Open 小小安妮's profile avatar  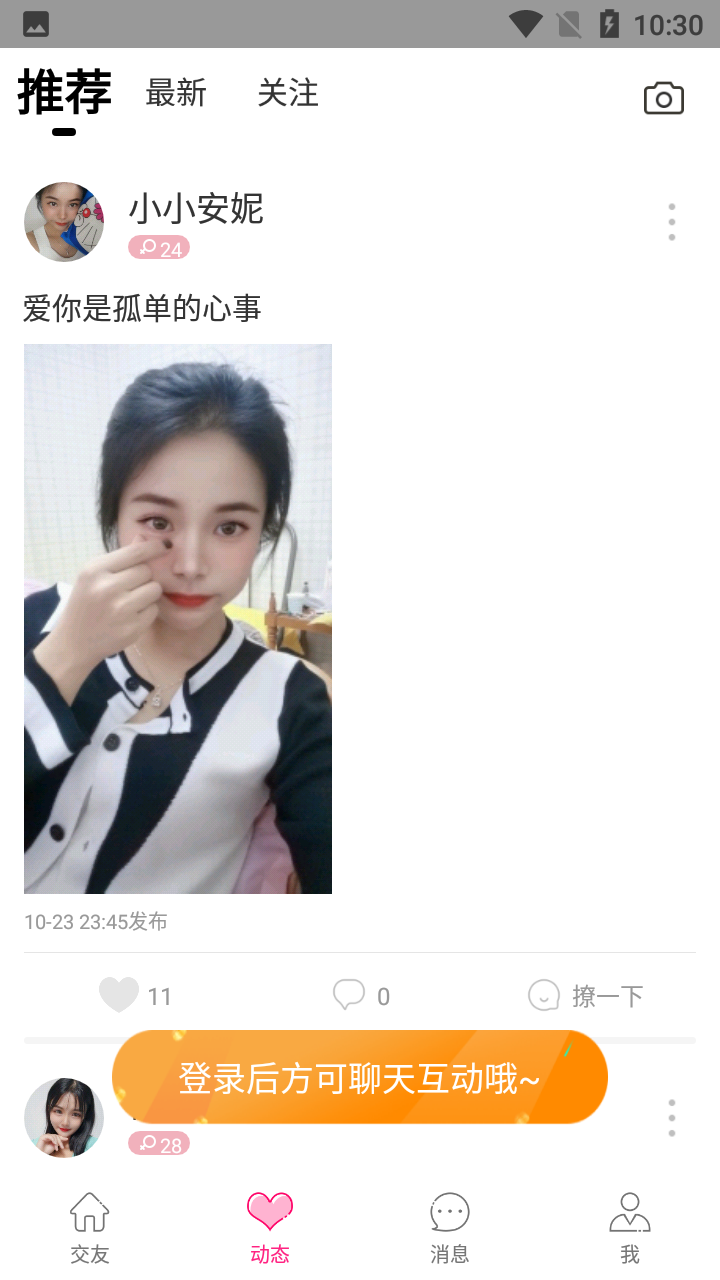(x=64, y=222)
